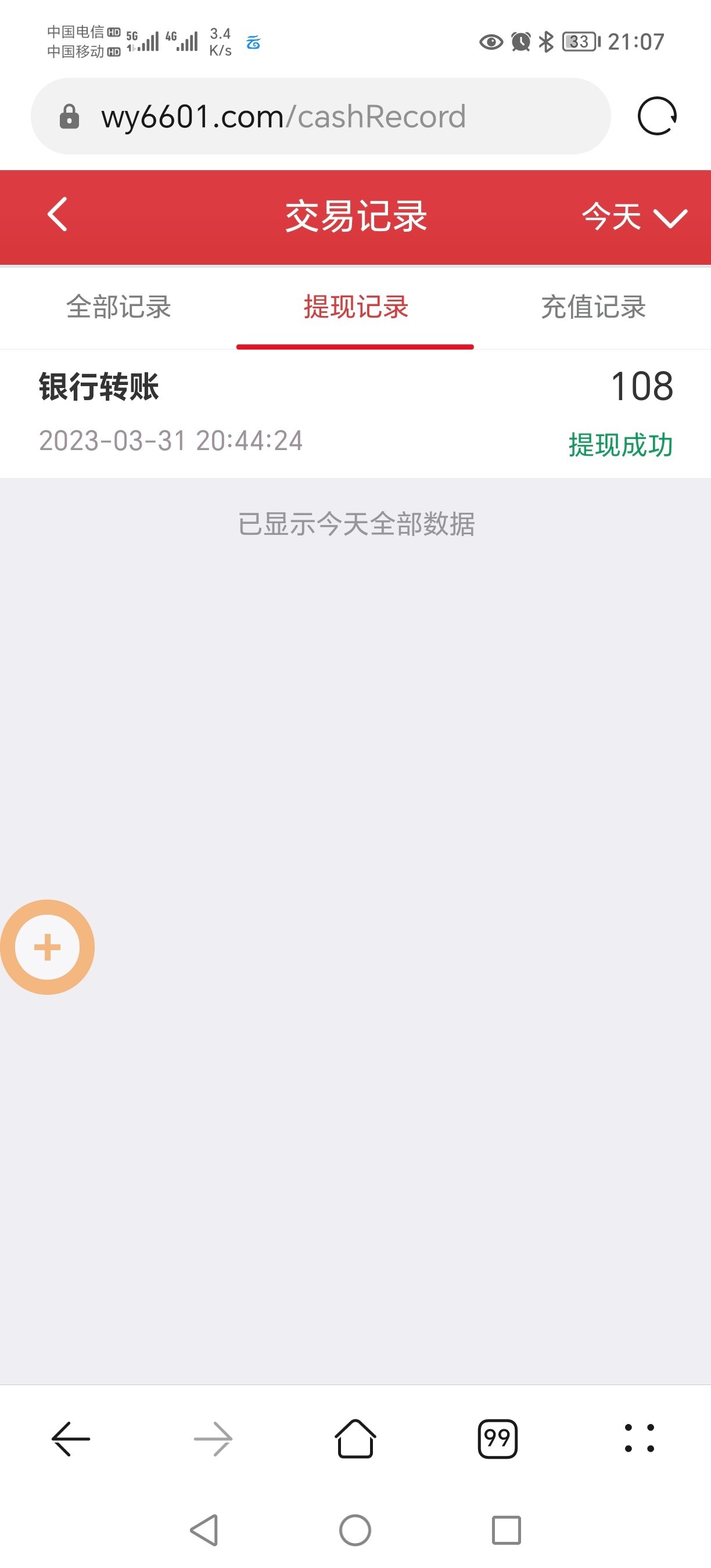Select the 提现记录 tab

point(355,307)
